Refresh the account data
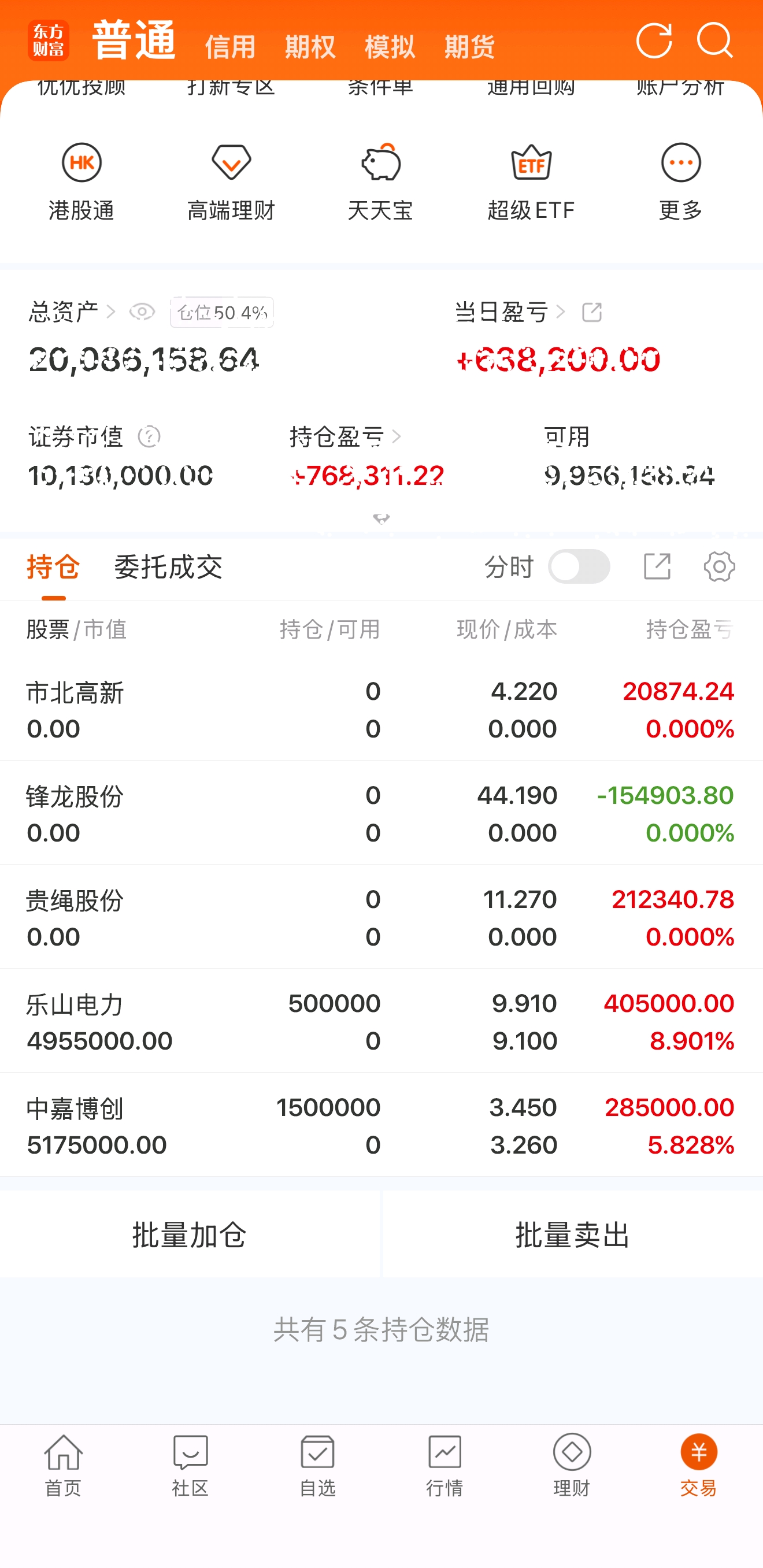The image size is (763, 1568). tap(654, 41)
